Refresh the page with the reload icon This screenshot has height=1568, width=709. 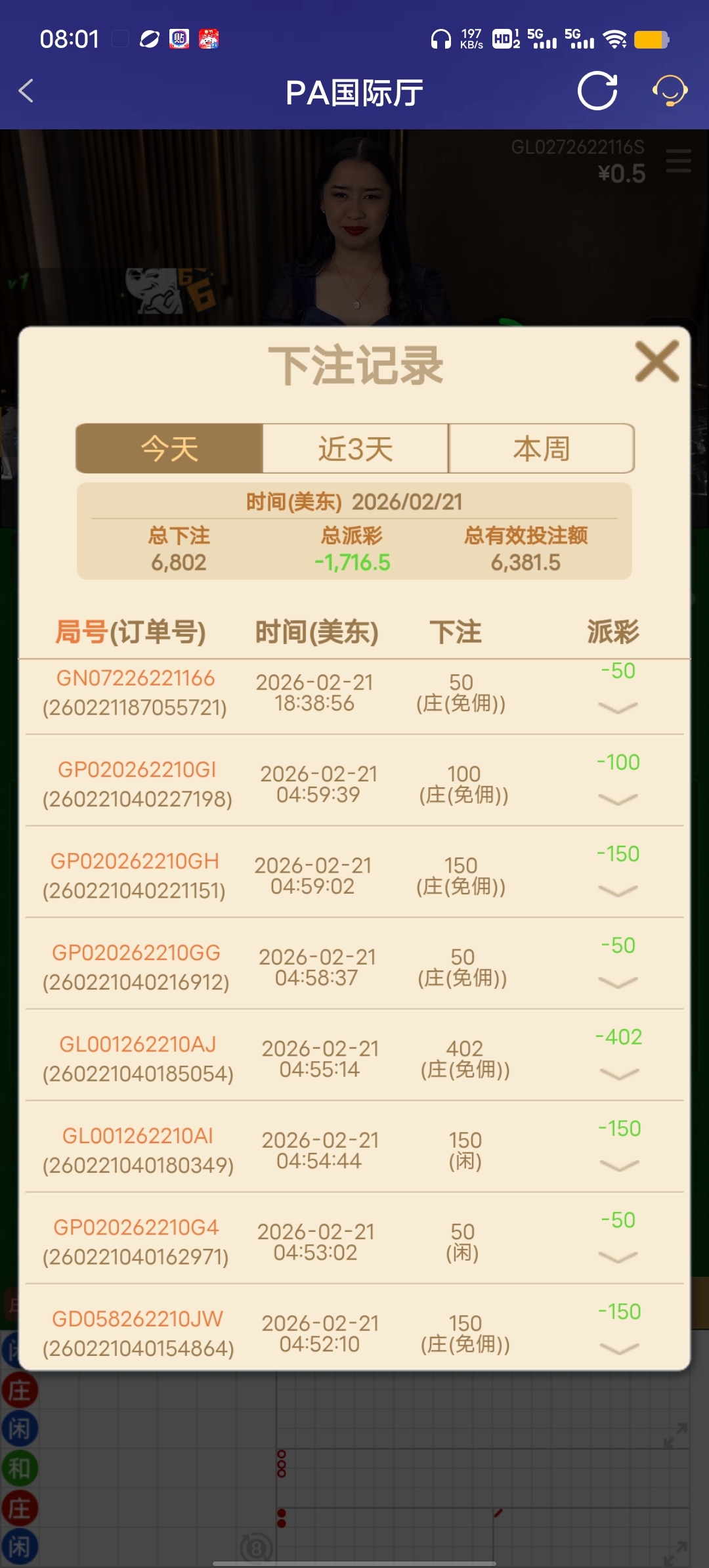click(x=597, y=92)
